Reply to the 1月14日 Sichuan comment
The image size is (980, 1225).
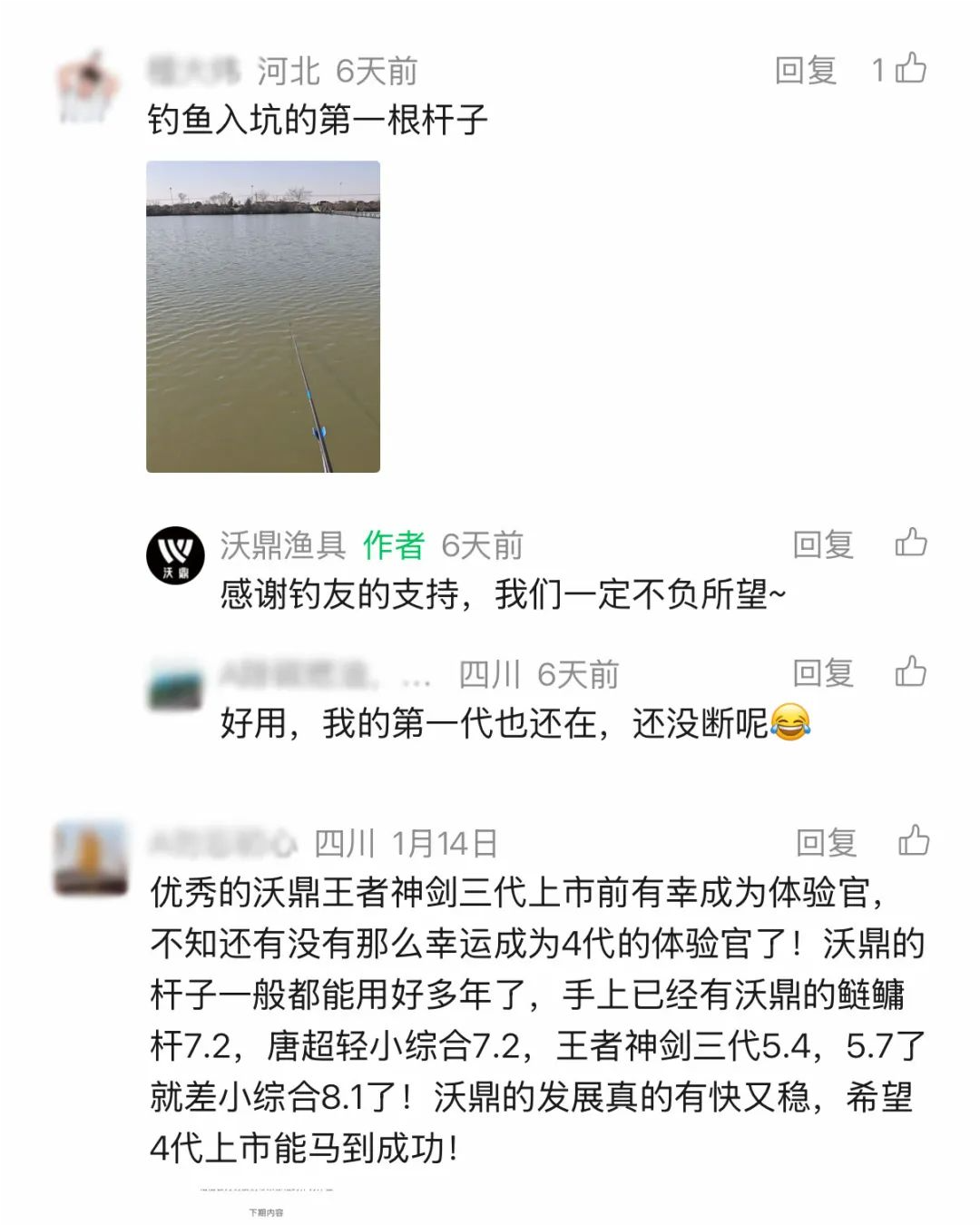point(826,843)
